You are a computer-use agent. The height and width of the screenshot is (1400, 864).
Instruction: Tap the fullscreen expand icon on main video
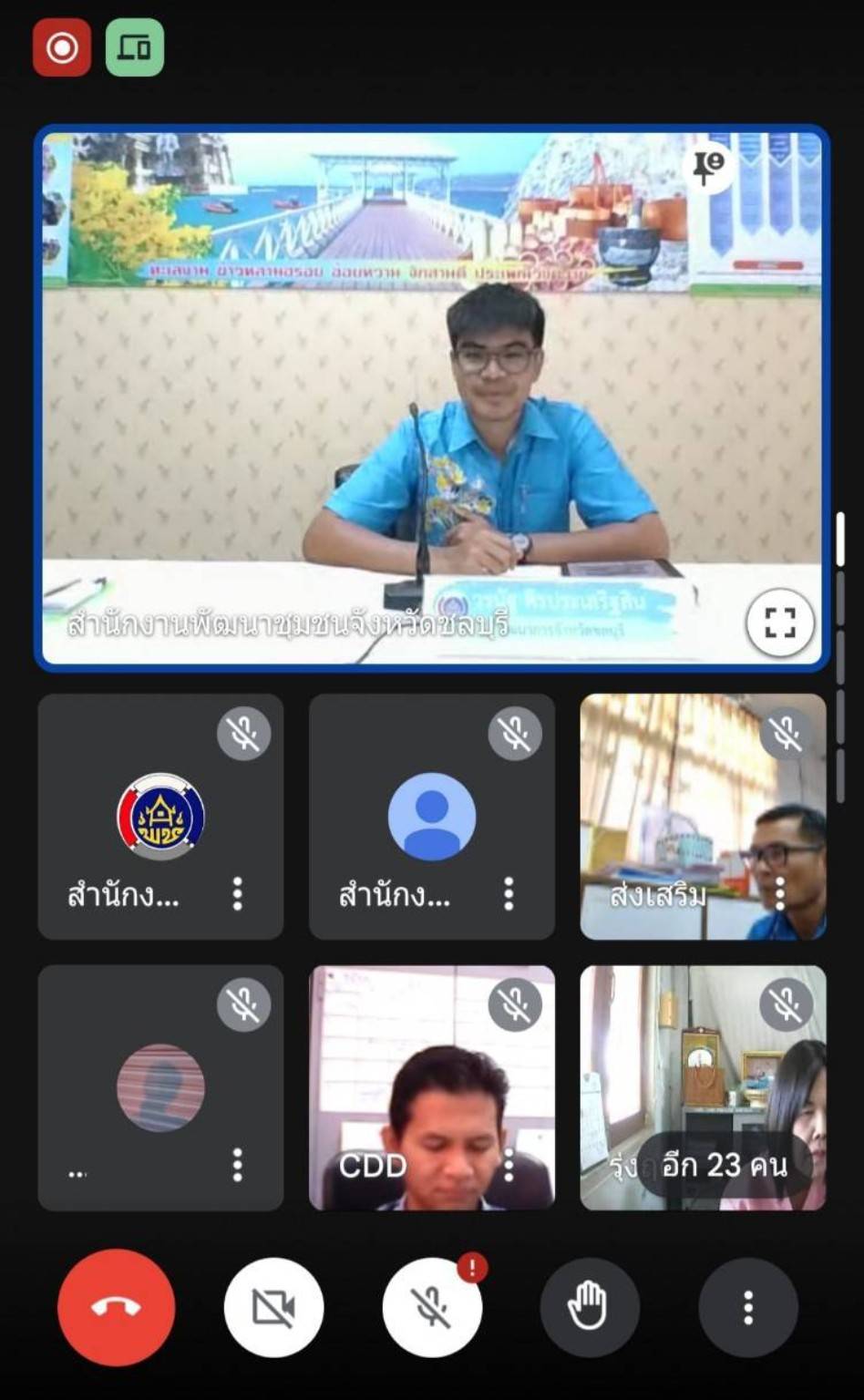(779, 621)
